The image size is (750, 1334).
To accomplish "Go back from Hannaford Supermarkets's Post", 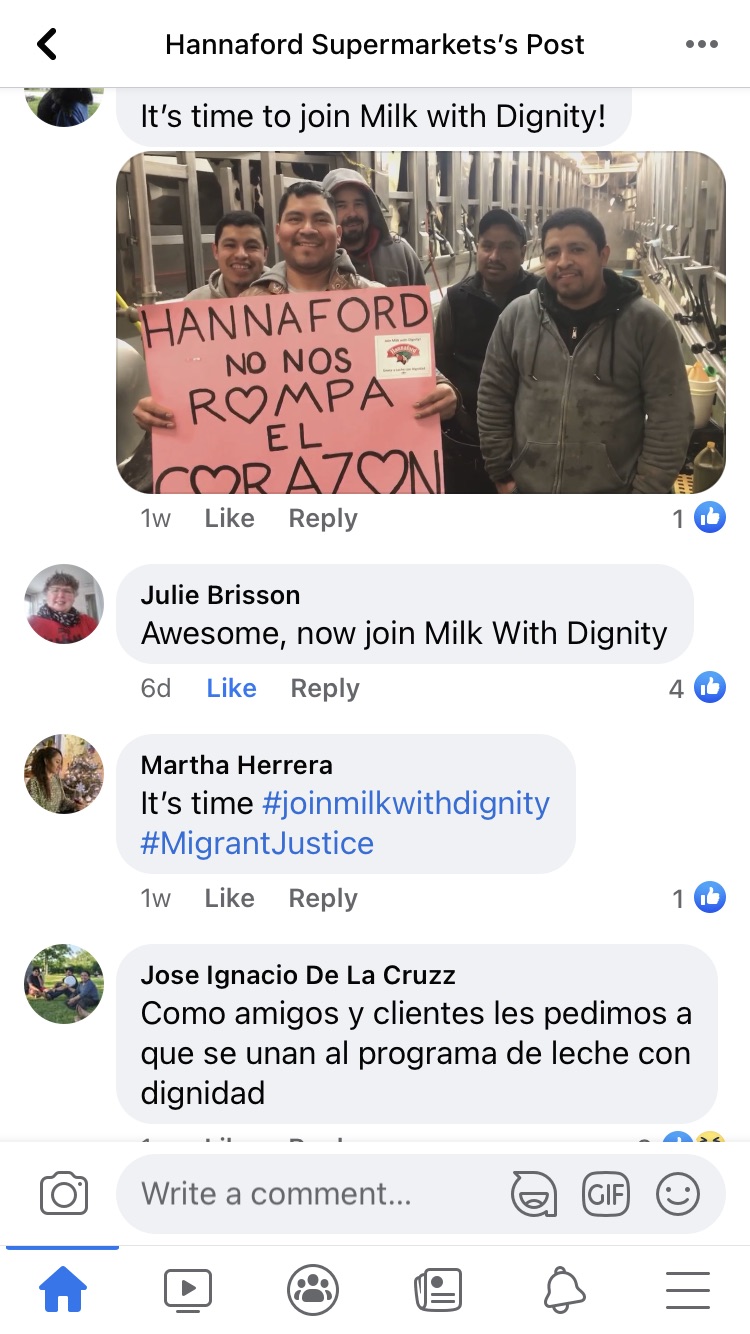I will click(x=47, y=44).
